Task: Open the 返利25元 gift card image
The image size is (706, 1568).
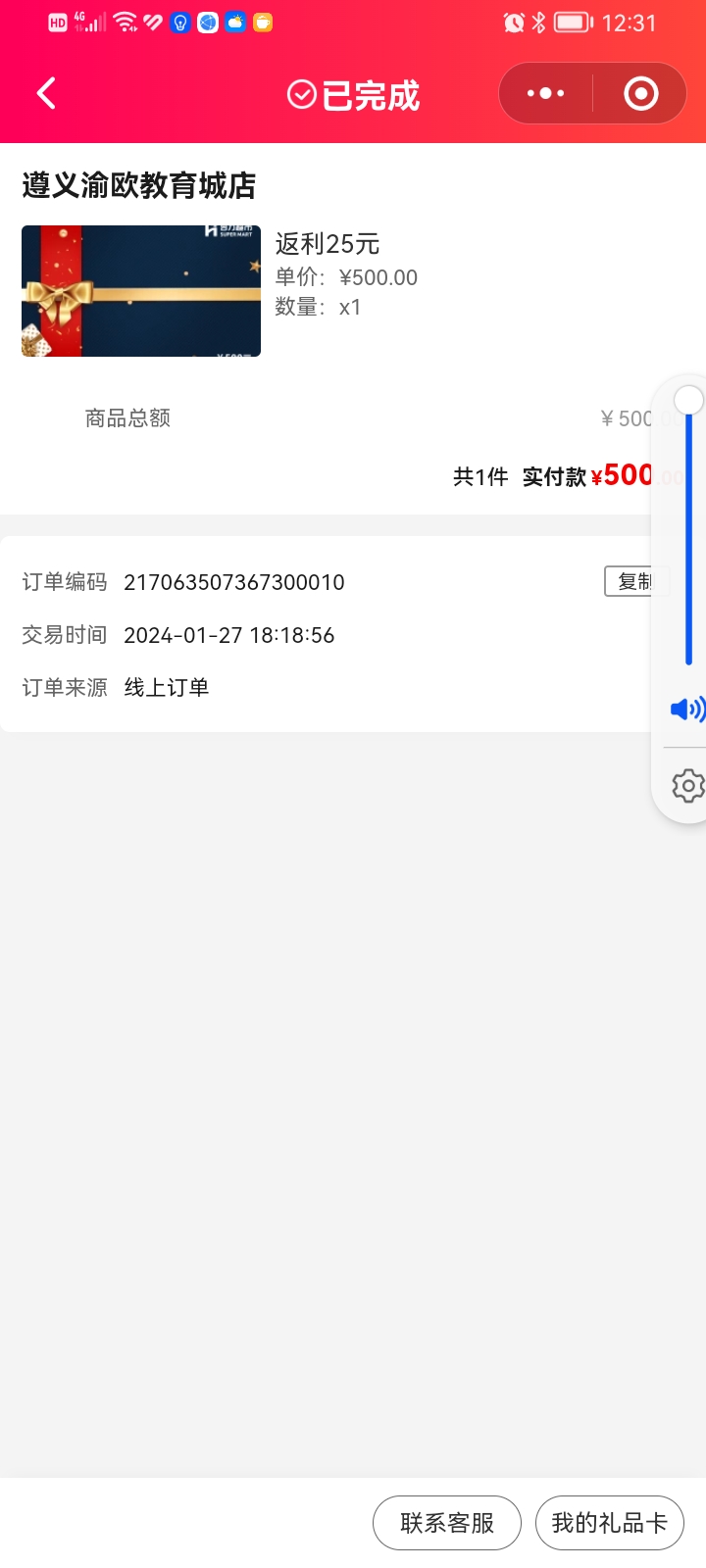Action: (141, 291)
